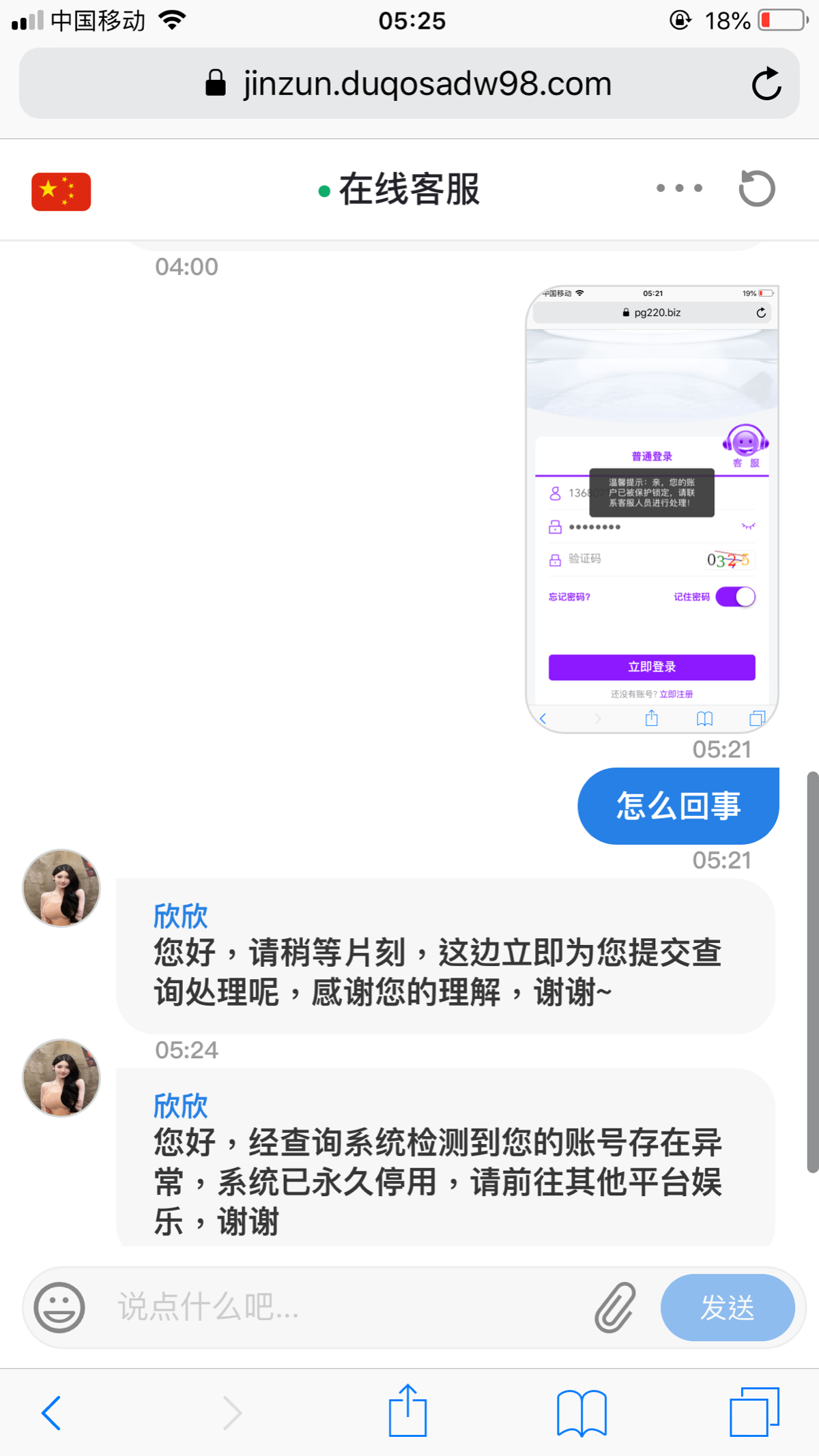Tap the 欣欣 name label on the latest message
This screenshot has height=1456, width=819.
(x=180, y=1105)
